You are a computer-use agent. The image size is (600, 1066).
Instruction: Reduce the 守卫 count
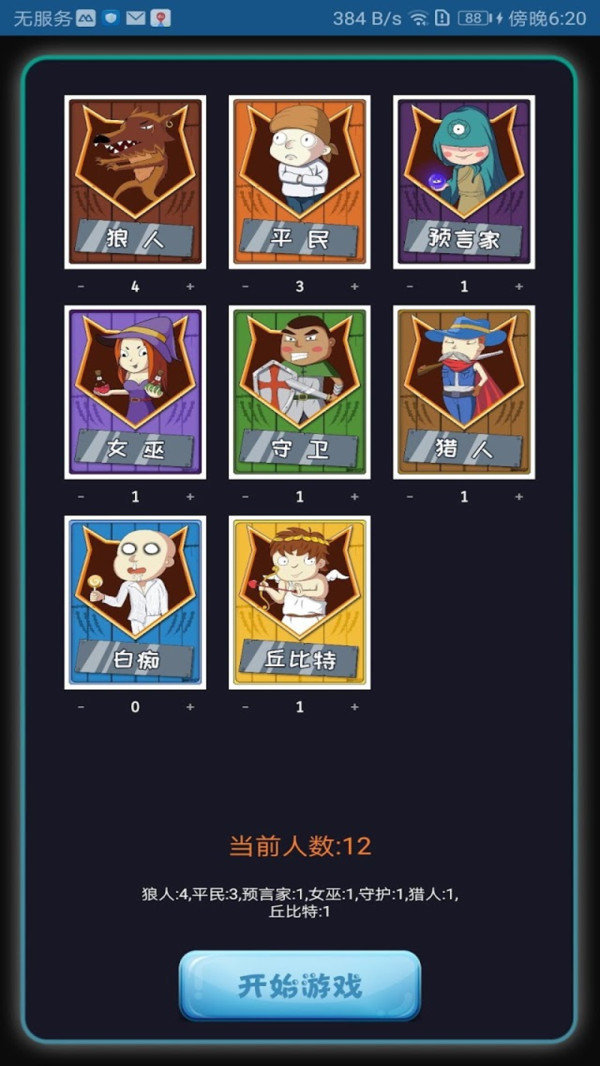point(245,496)
